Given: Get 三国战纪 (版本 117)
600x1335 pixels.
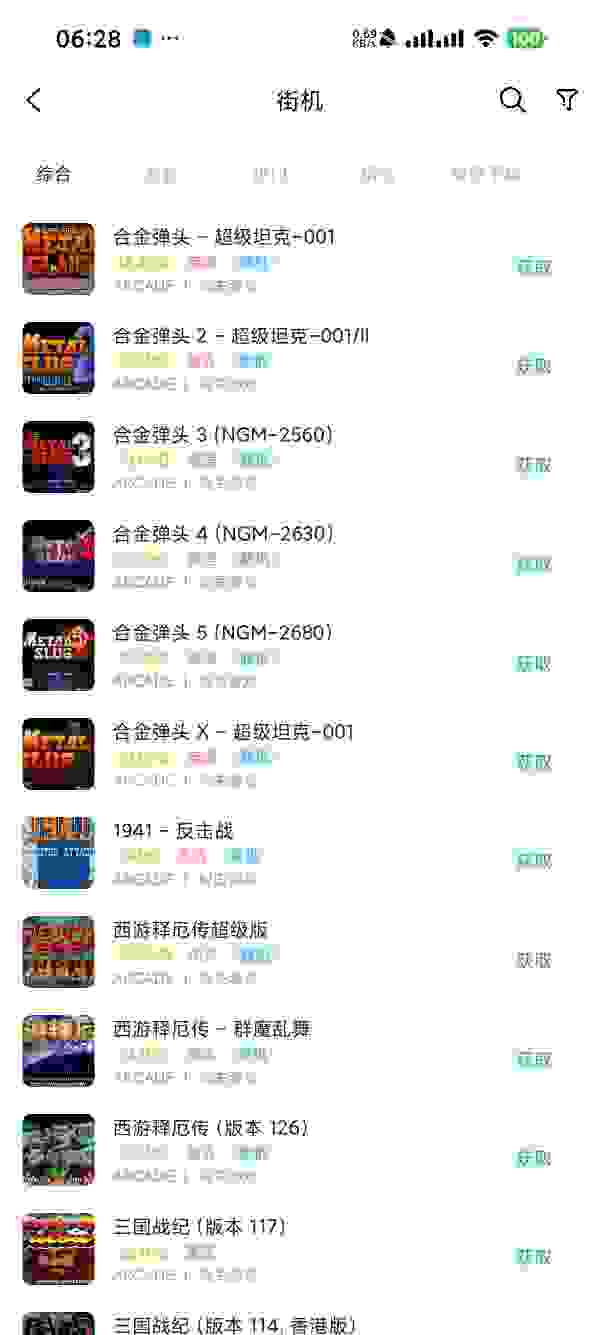Looking at the screenshot, I should tap(533, 1257).
